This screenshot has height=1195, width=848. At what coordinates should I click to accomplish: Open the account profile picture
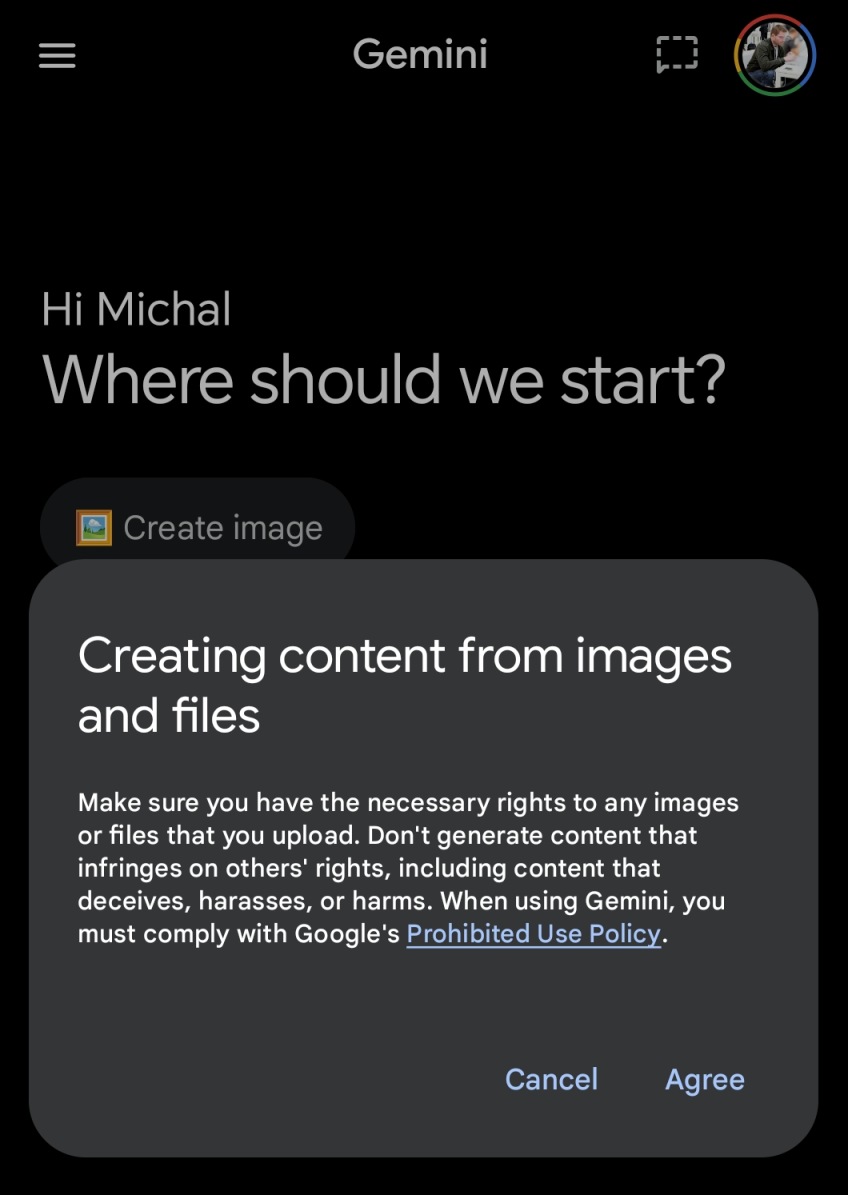pos(775,56)
